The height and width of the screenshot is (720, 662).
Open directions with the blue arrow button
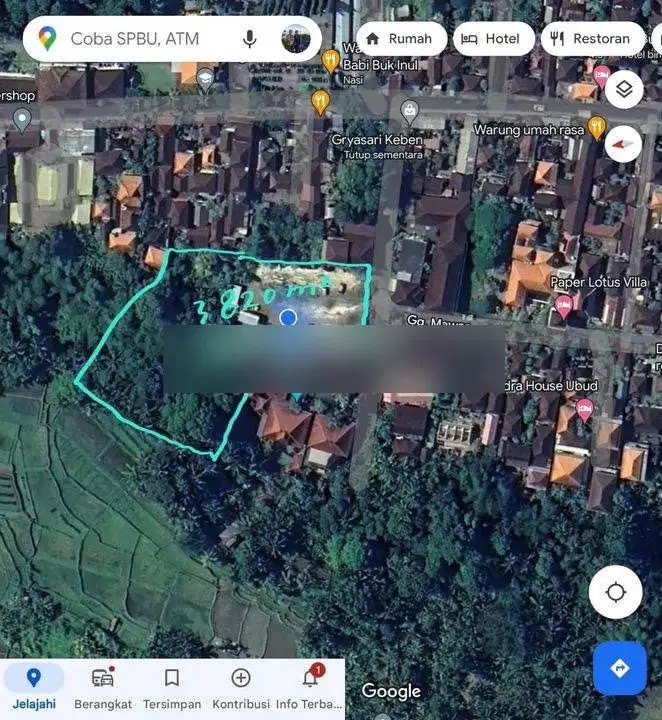pyautogui.click(x=619, y=668)
